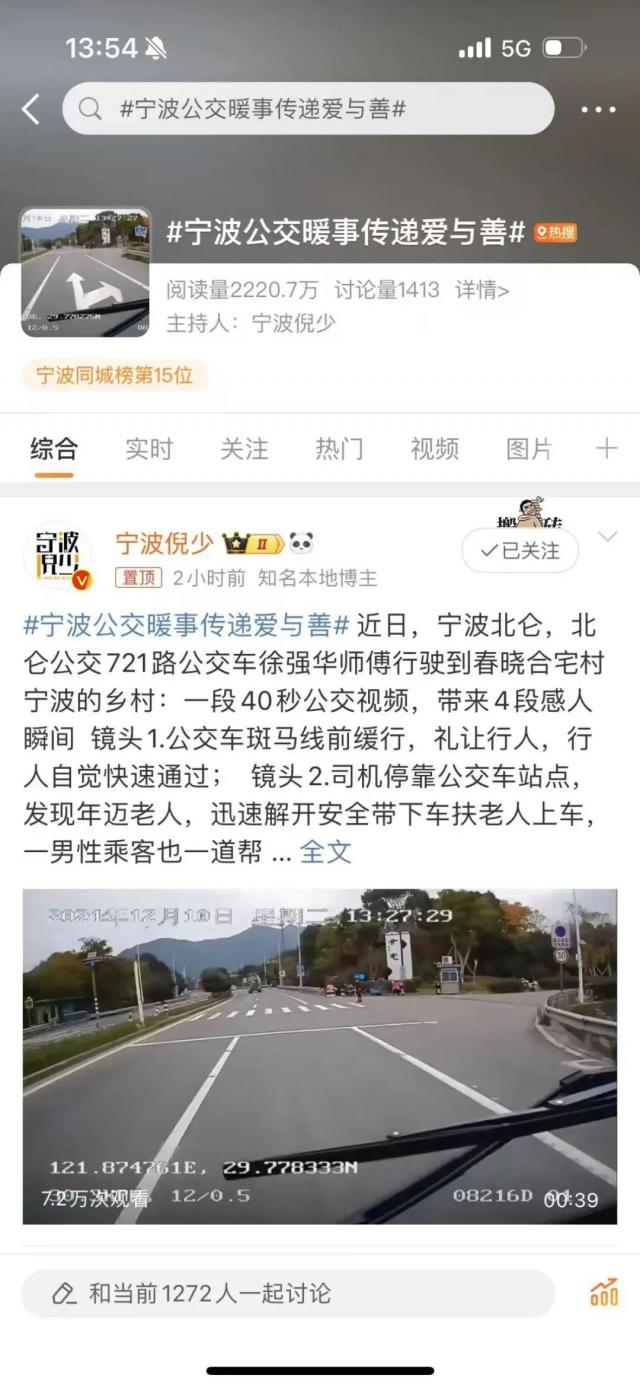Switch to the 热门 tab
This screenshot has height=1388, width=640.
339,449
